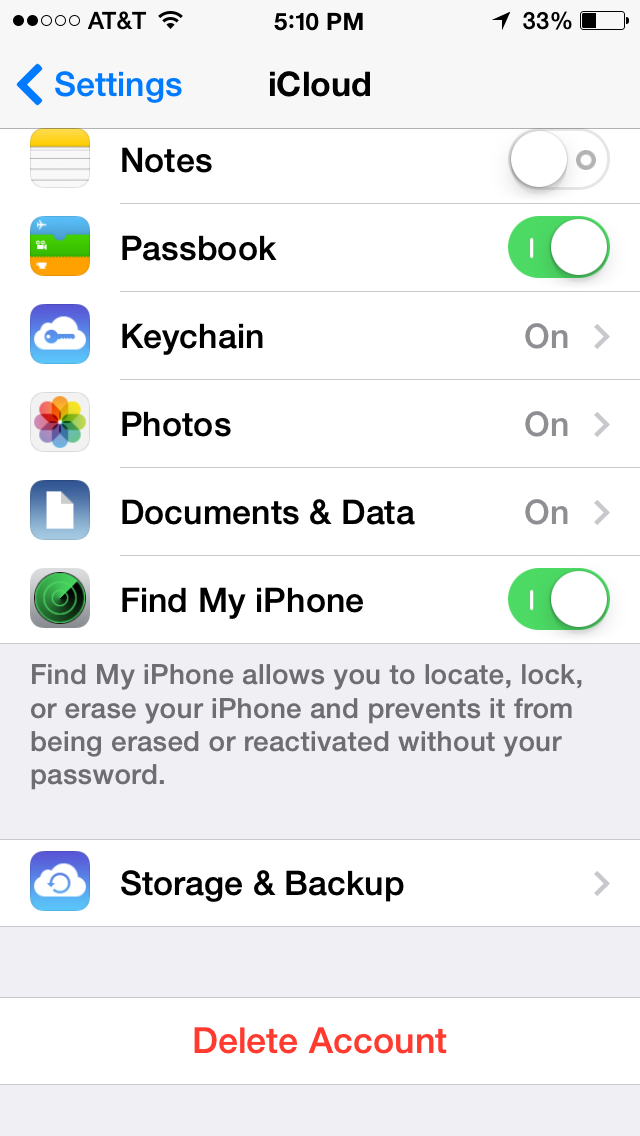
Task: Disable the Passbook switch
Action: pos(558,248)
